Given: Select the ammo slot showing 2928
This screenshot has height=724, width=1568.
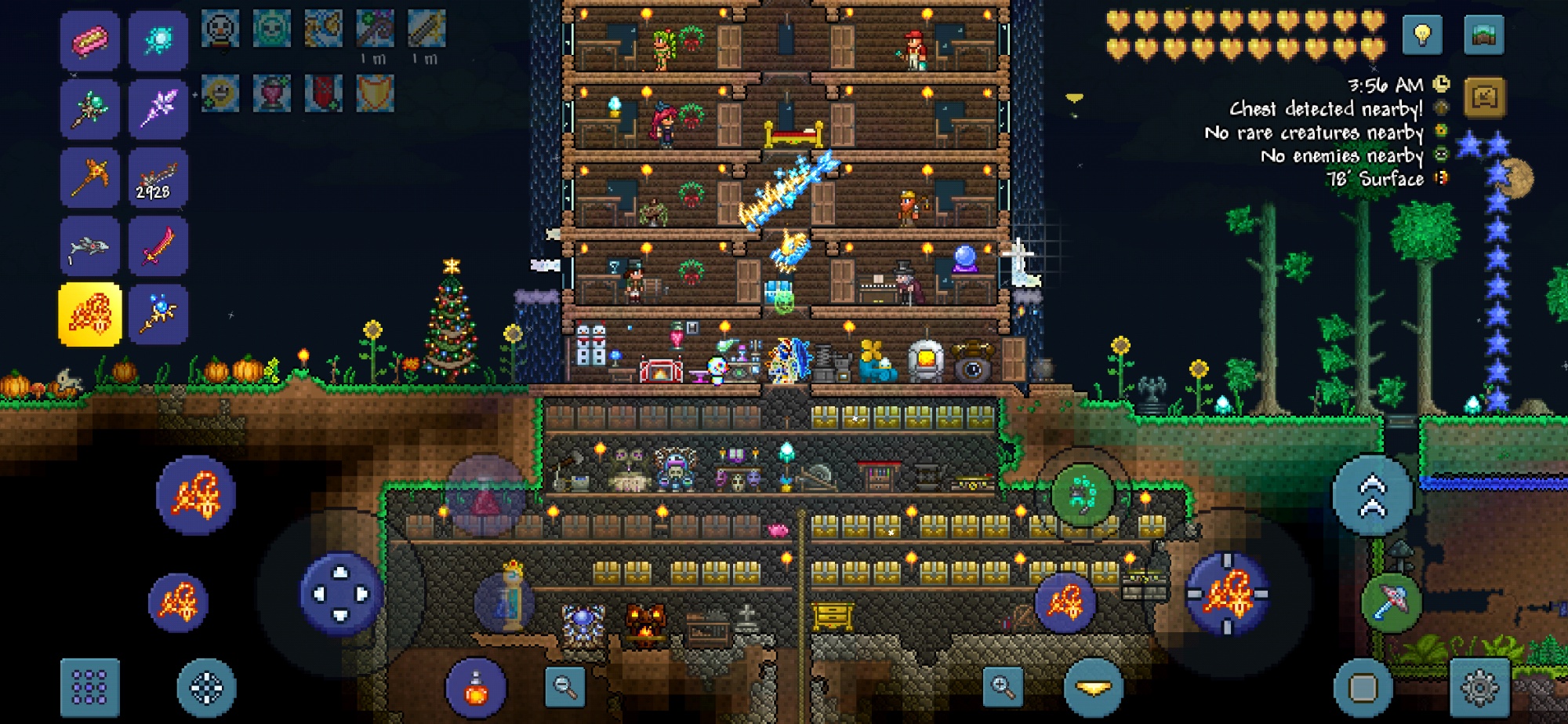Looking at the screenshot, I should click(158, 179).
